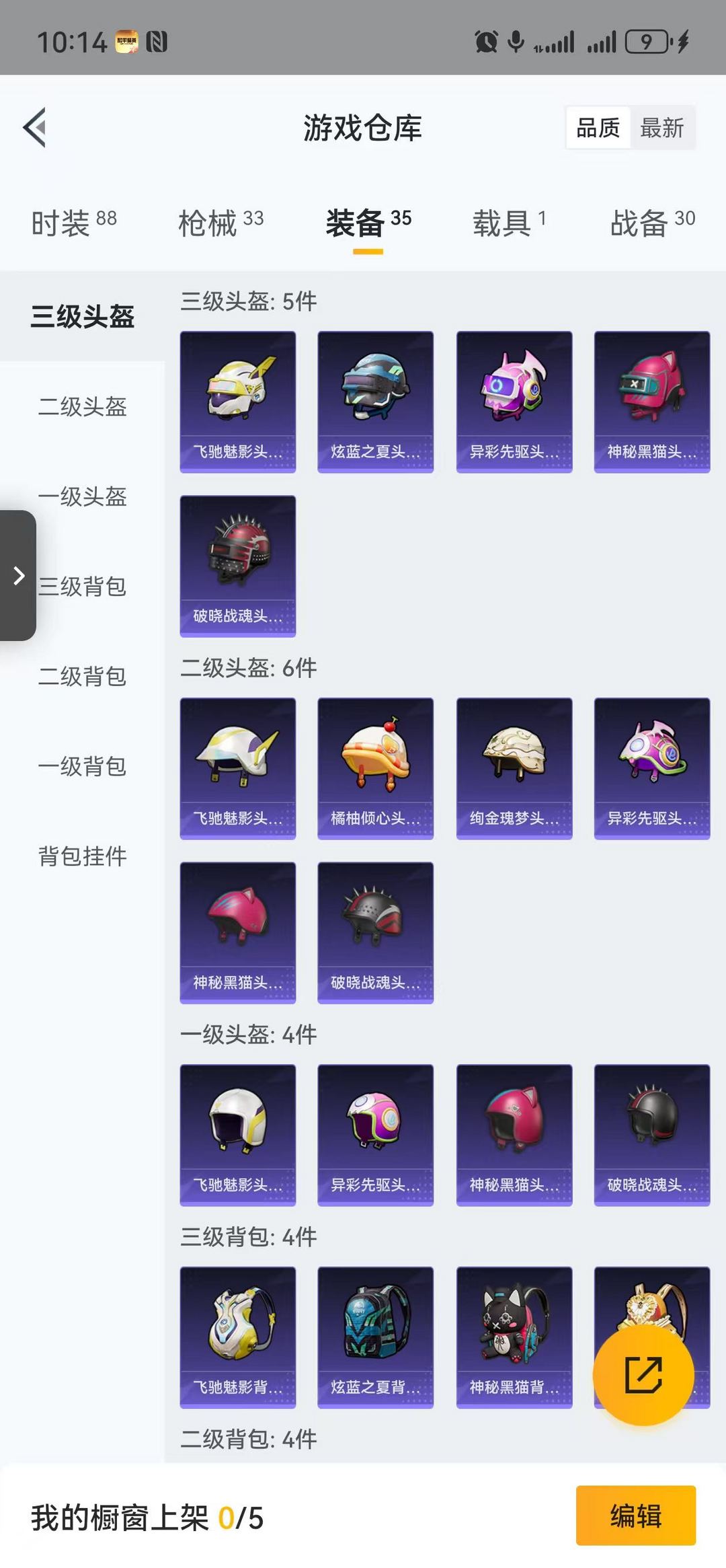Go back from the 游戏仓库 page

point(35,127)
